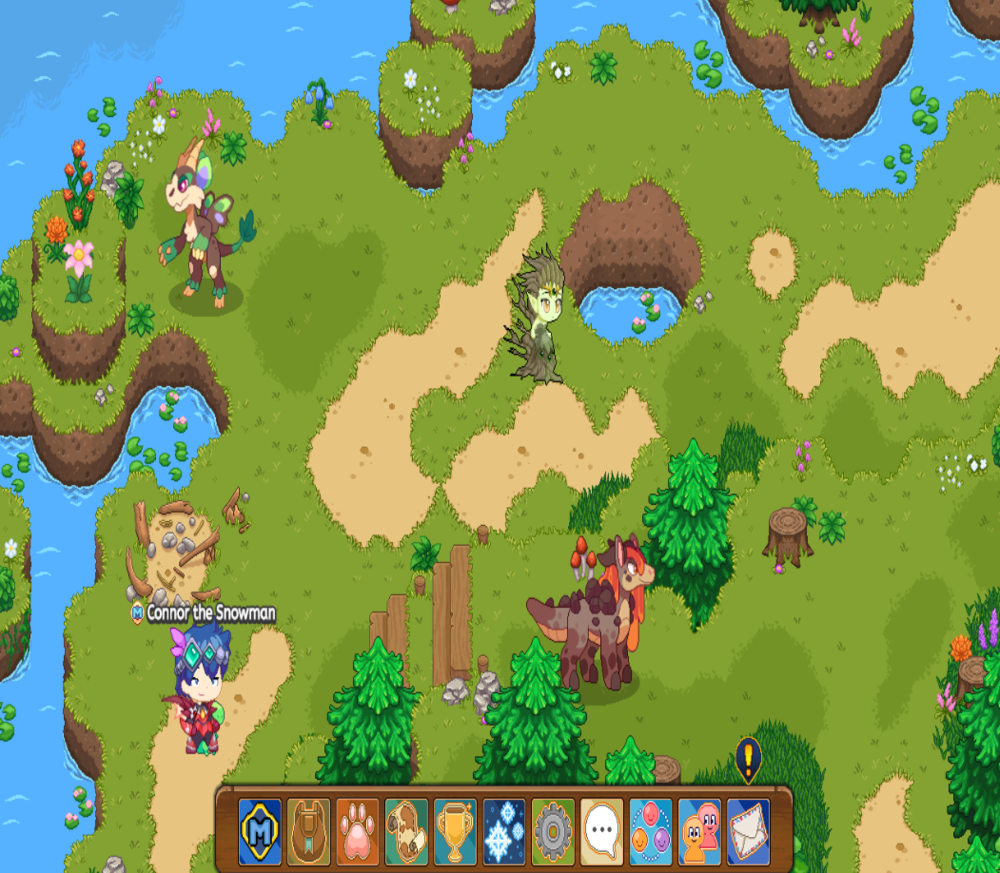Open the gear settings

(553, 832)
